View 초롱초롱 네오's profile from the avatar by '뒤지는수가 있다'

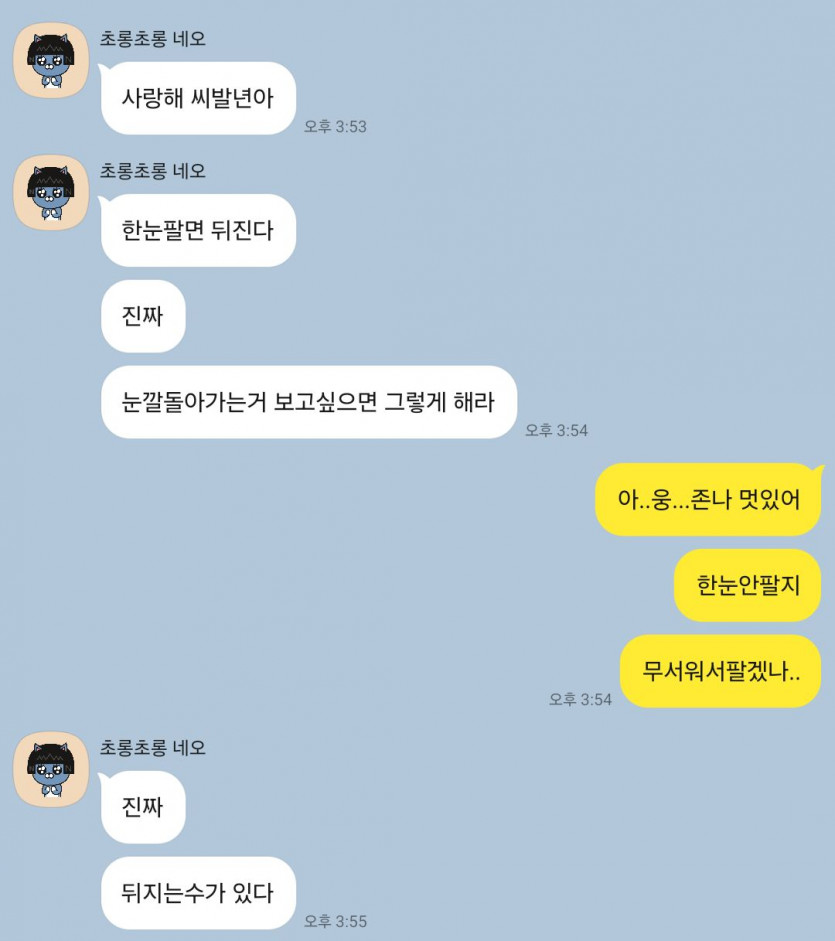tap(51, 769)
